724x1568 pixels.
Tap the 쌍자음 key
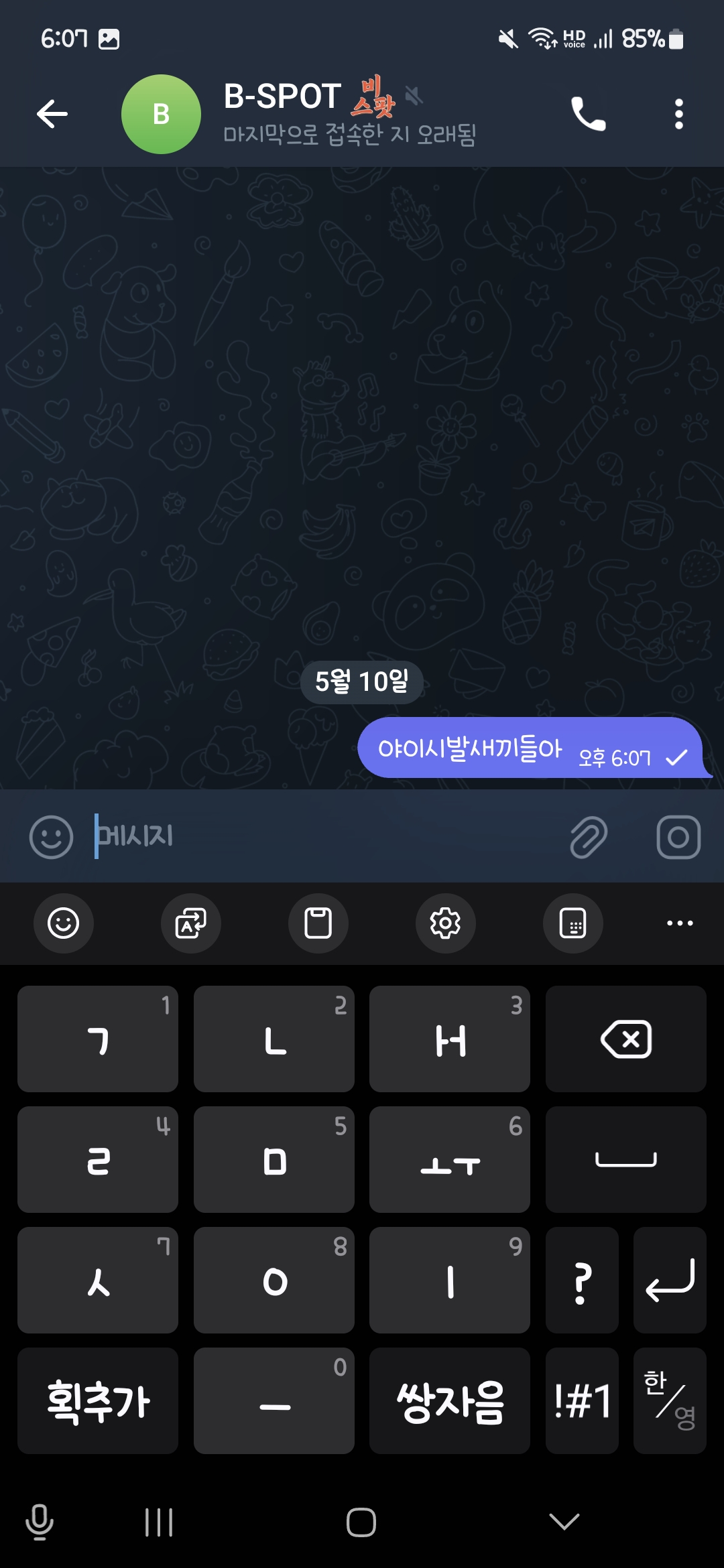tap(449, 1400)
